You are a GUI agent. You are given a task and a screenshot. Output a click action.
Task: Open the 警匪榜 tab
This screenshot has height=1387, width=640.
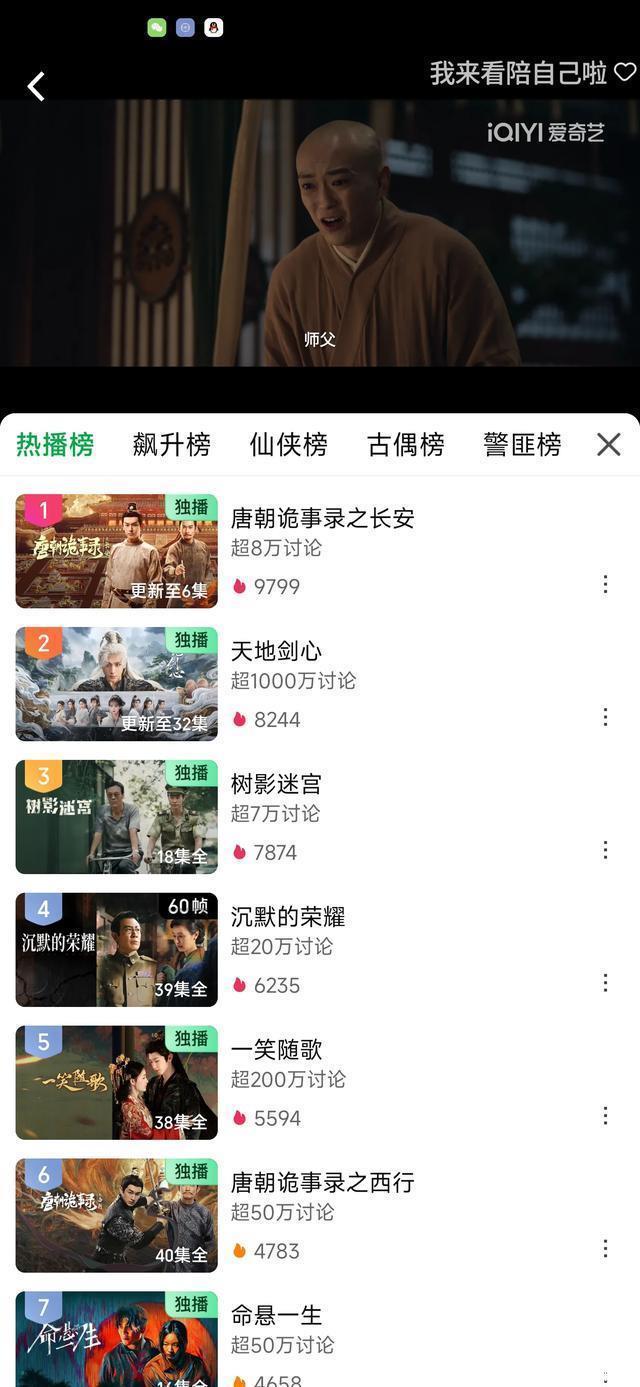(x=522, y=445)
